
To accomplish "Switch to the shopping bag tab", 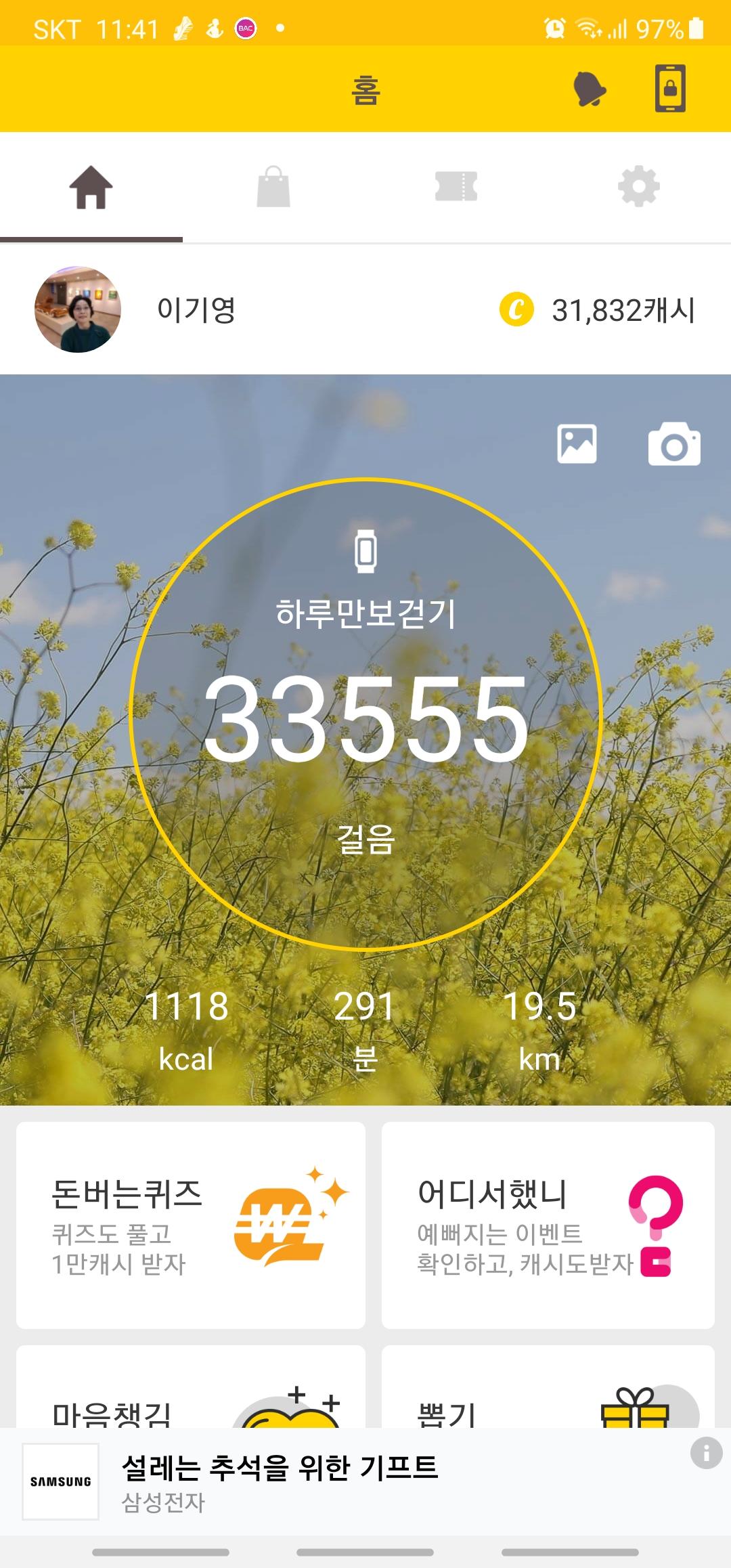I will [273, 187].
